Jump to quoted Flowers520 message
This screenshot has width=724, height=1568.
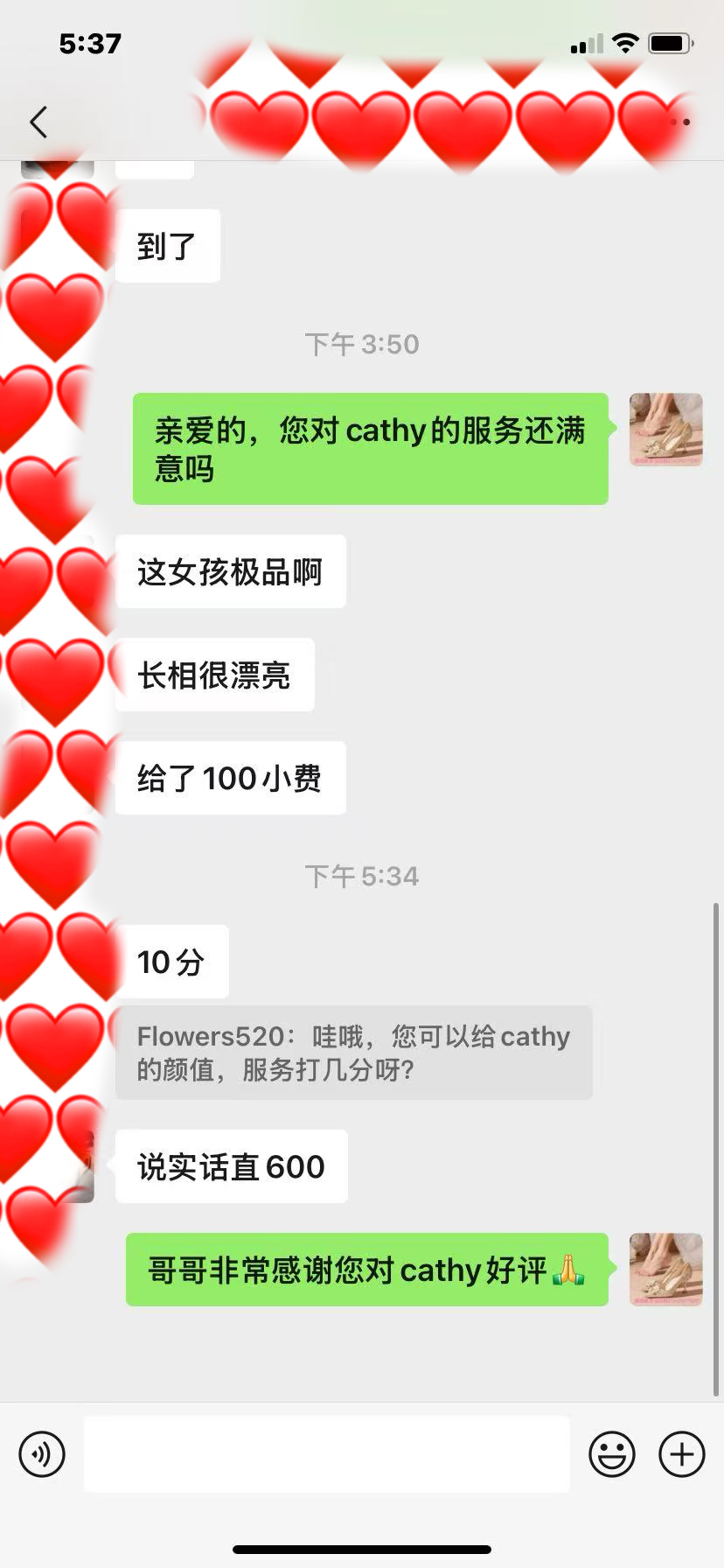[353, 1053]
